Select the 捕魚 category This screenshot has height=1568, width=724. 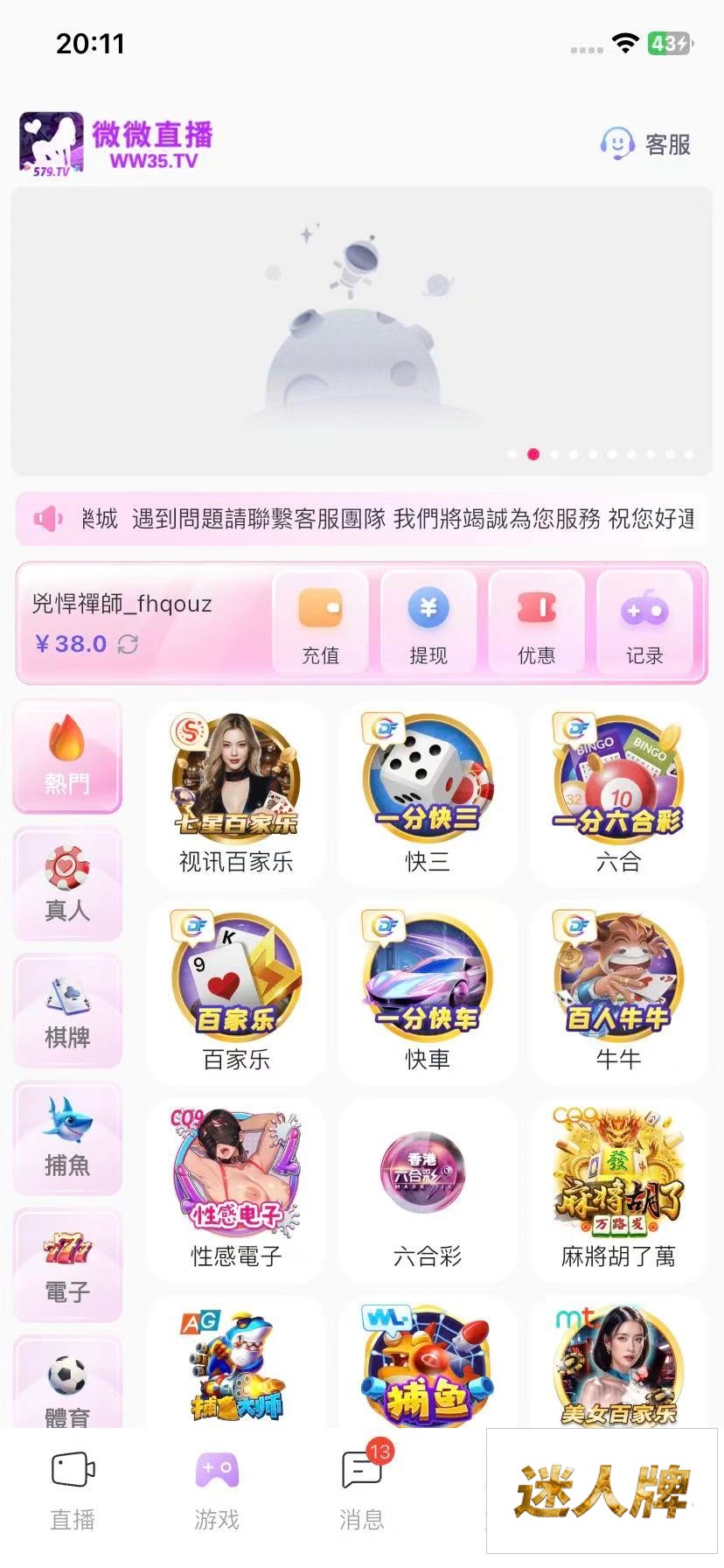point(67,1138)
